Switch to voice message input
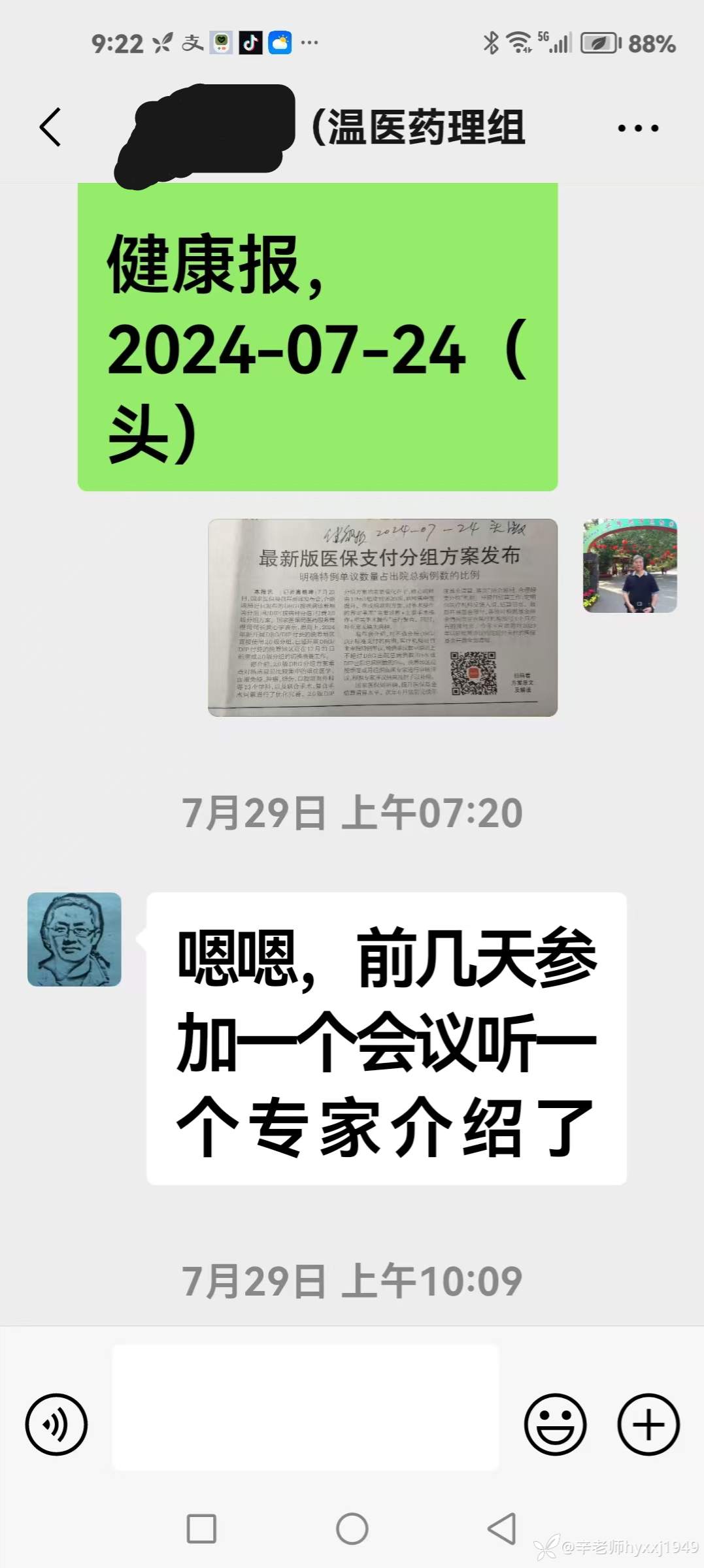This screenshot has width=704, height=1568. click(x=56, y=1424)
